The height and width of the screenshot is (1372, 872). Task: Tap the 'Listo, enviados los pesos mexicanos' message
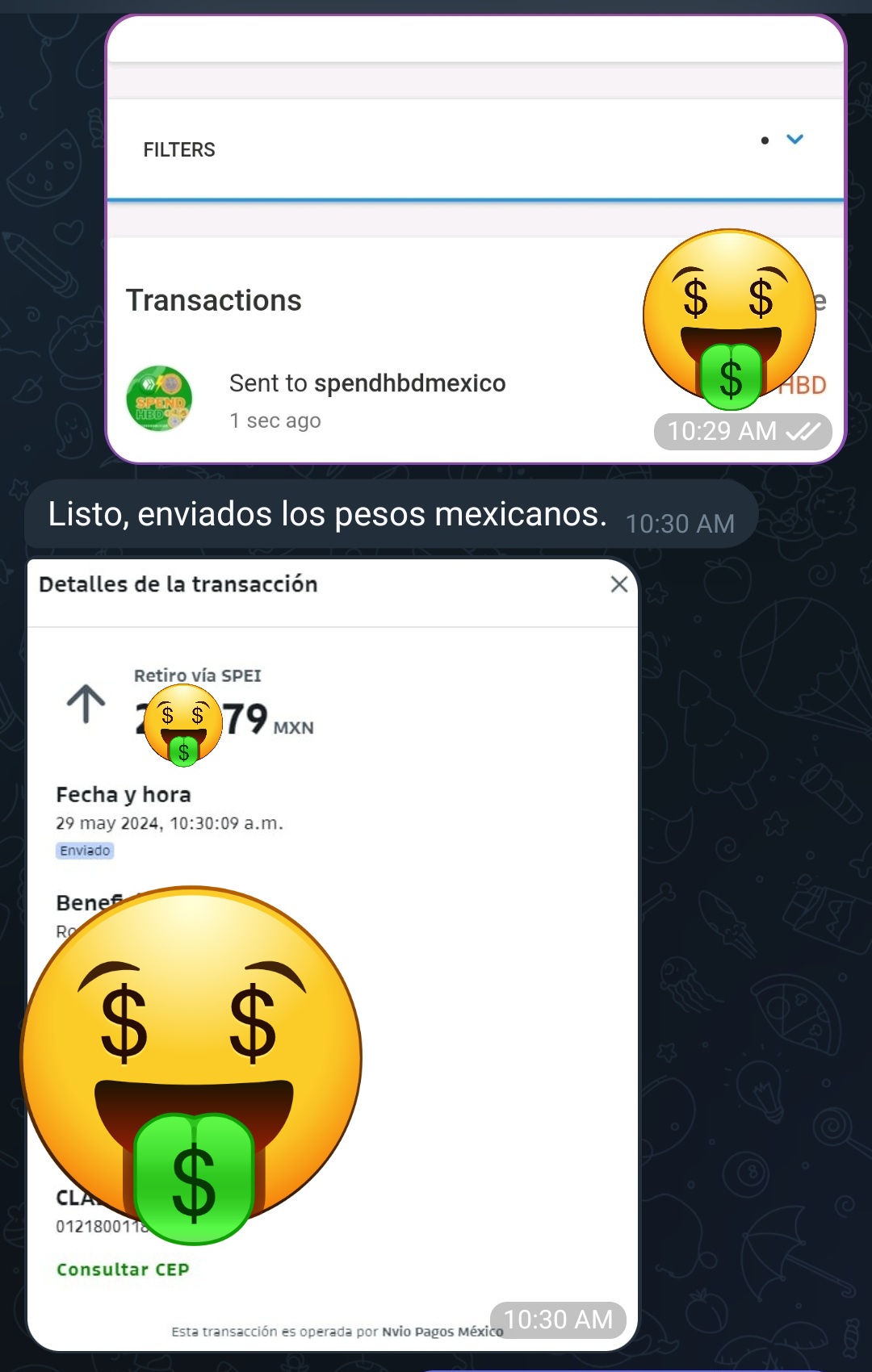(327, 514)
